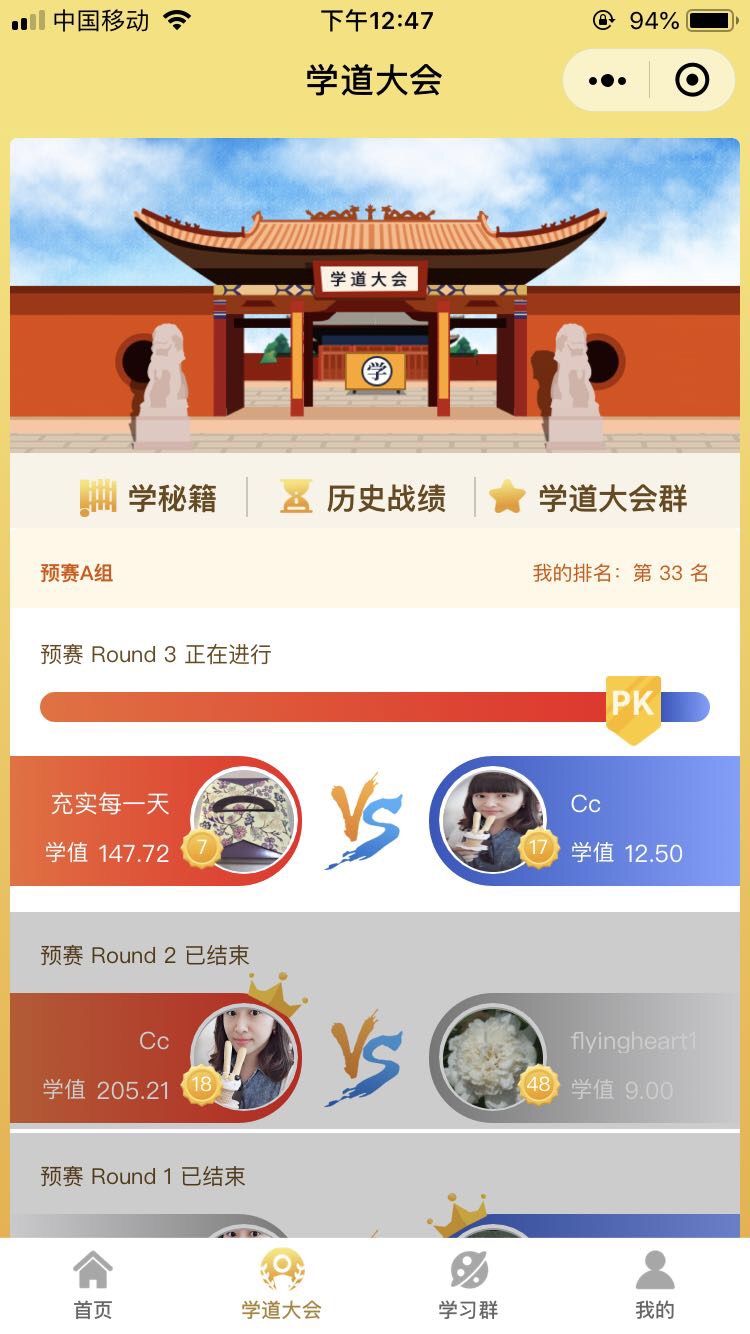Go to the 学习群 tab

(468, 1286)
